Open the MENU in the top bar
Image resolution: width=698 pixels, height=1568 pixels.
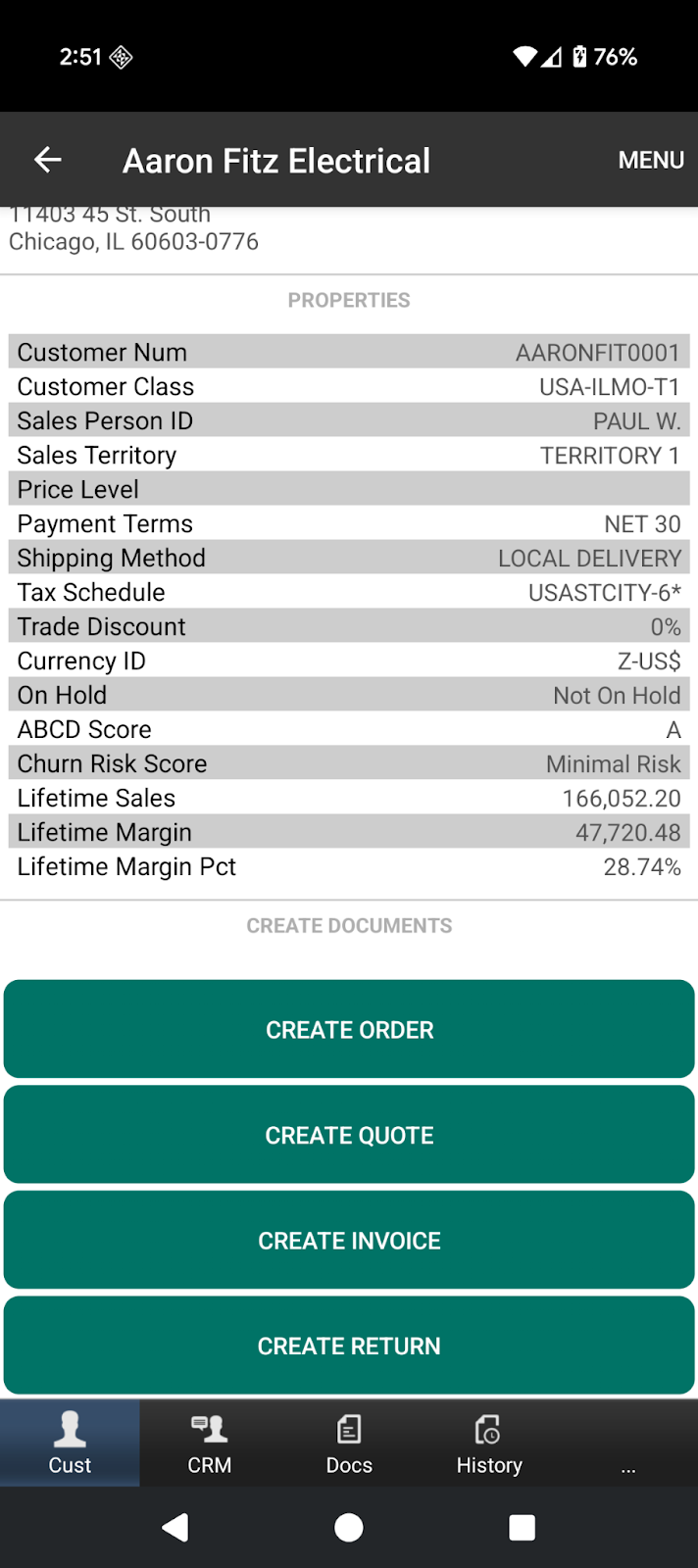coord(651,160)
